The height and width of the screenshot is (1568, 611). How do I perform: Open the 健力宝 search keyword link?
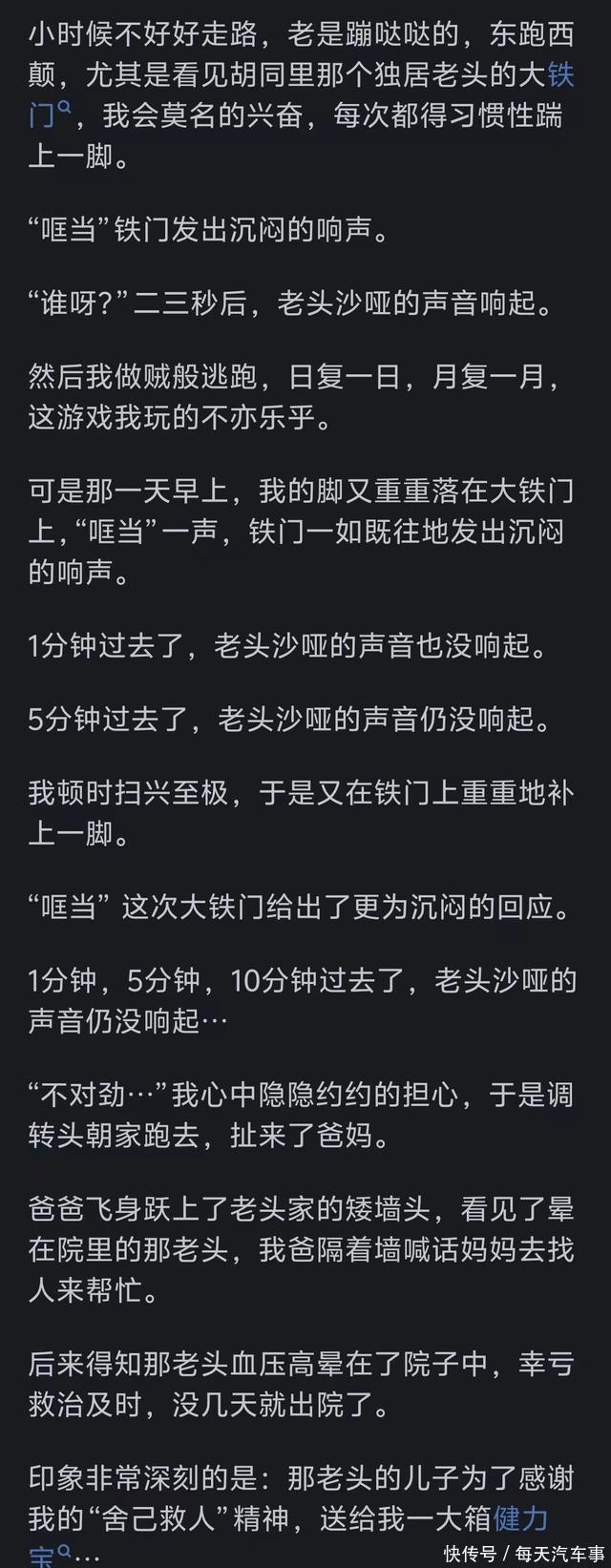520,1517
